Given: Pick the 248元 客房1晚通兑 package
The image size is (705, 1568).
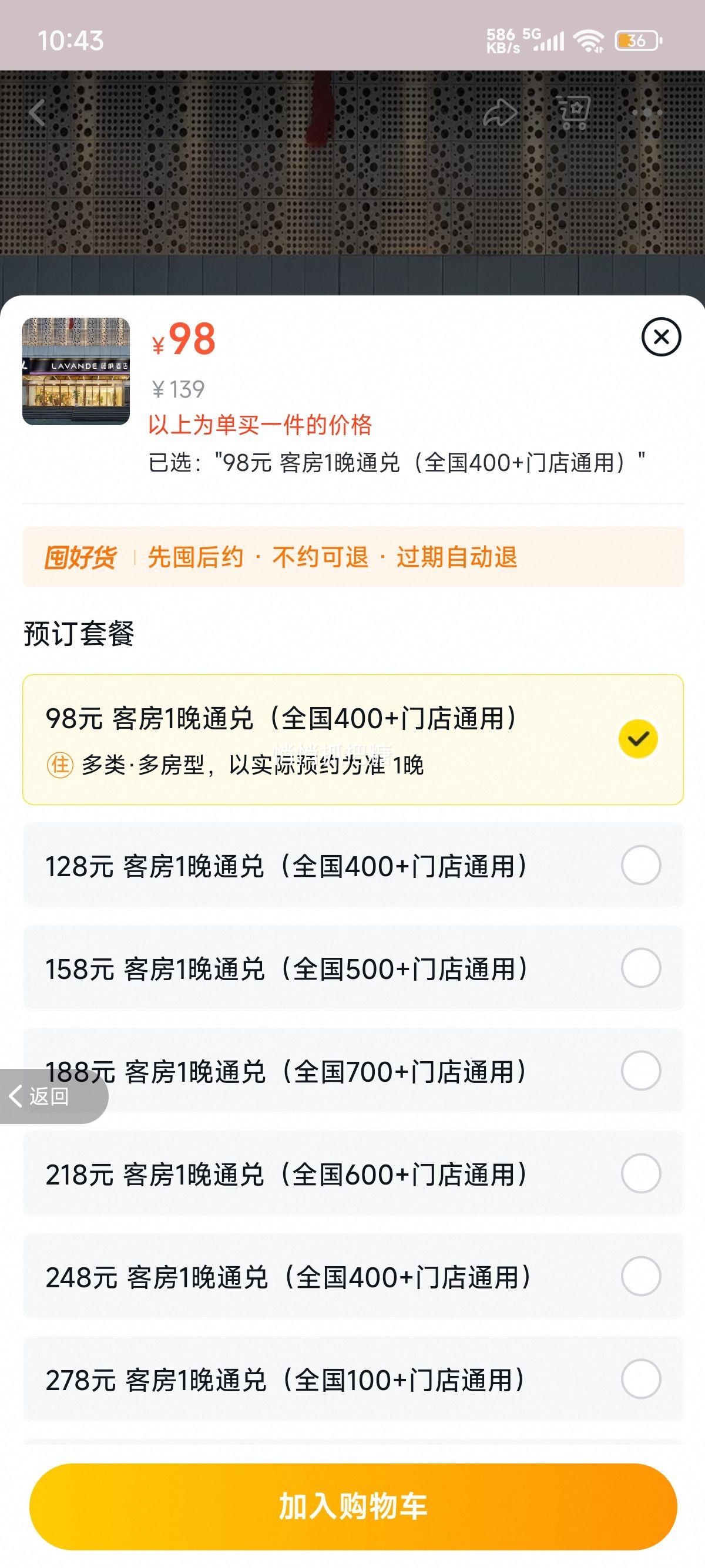Looking at the screenshot, I should coord(352,1277).
